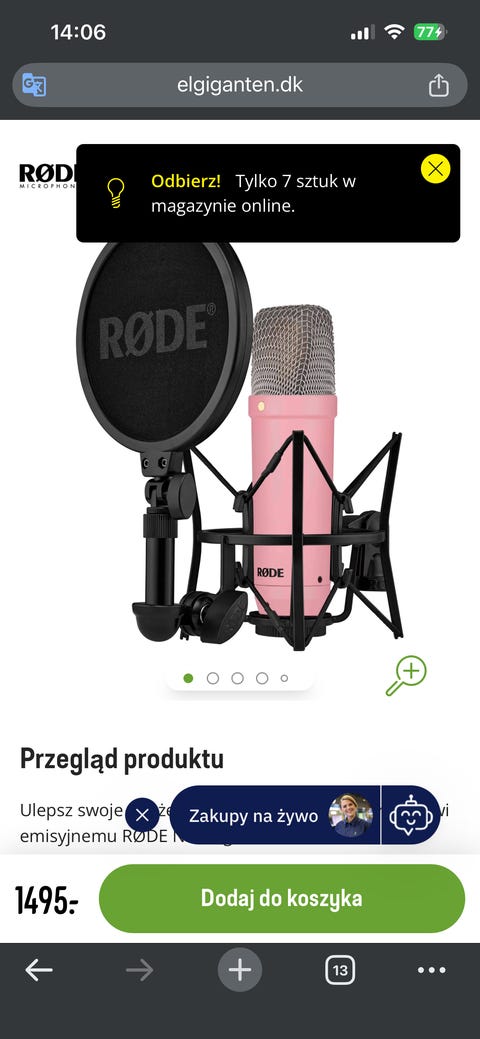
Task: Open the elgiganten.dk address bar
Action: pyautogui.click(x=240, y=85)
